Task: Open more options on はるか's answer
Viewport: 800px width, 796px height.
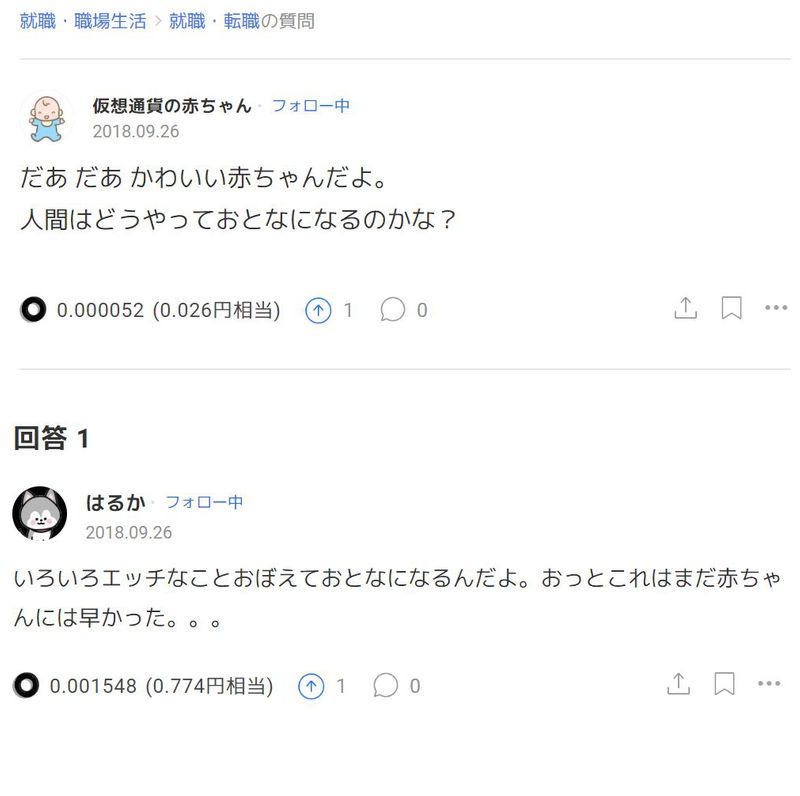Action: [x=769, y=684]
